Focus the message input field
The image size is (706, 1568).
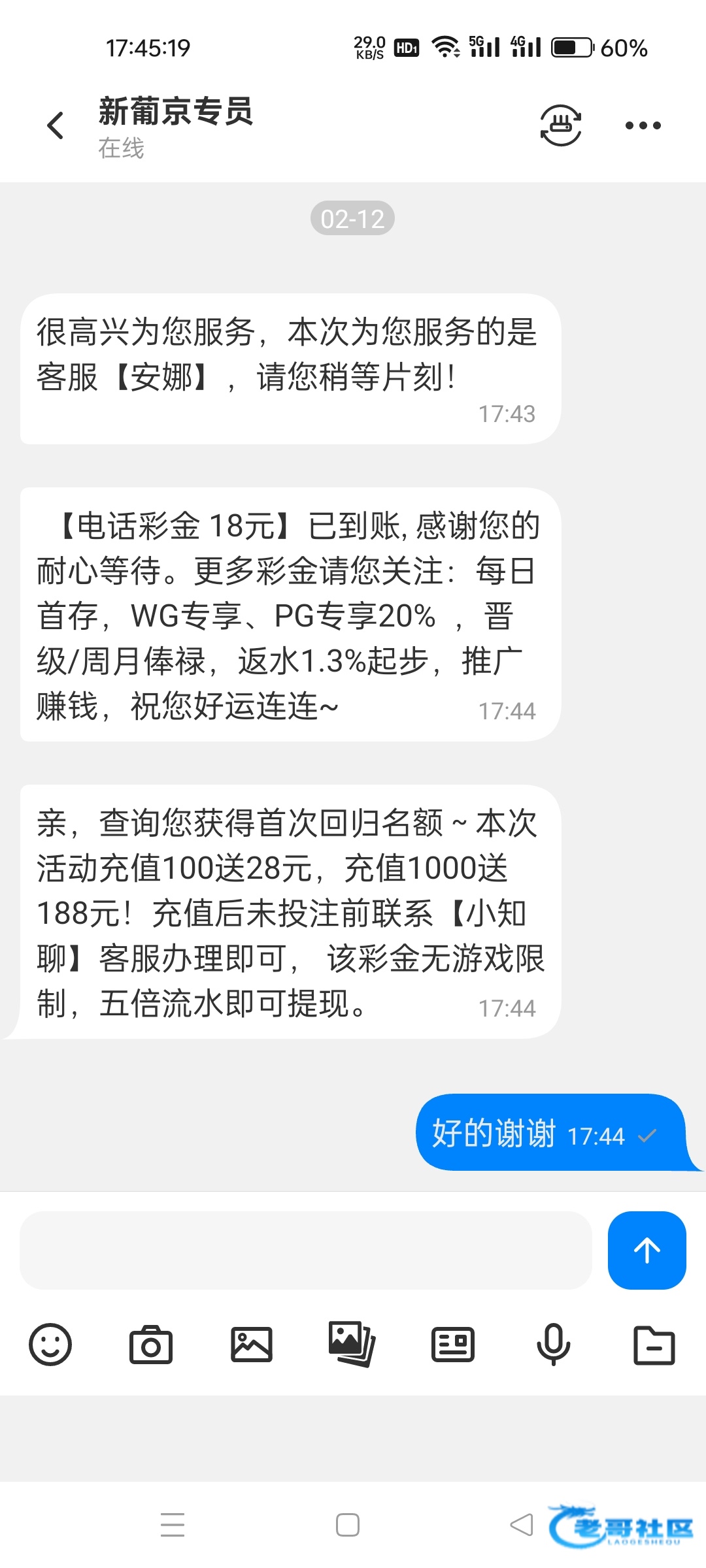coord(306,1250)
